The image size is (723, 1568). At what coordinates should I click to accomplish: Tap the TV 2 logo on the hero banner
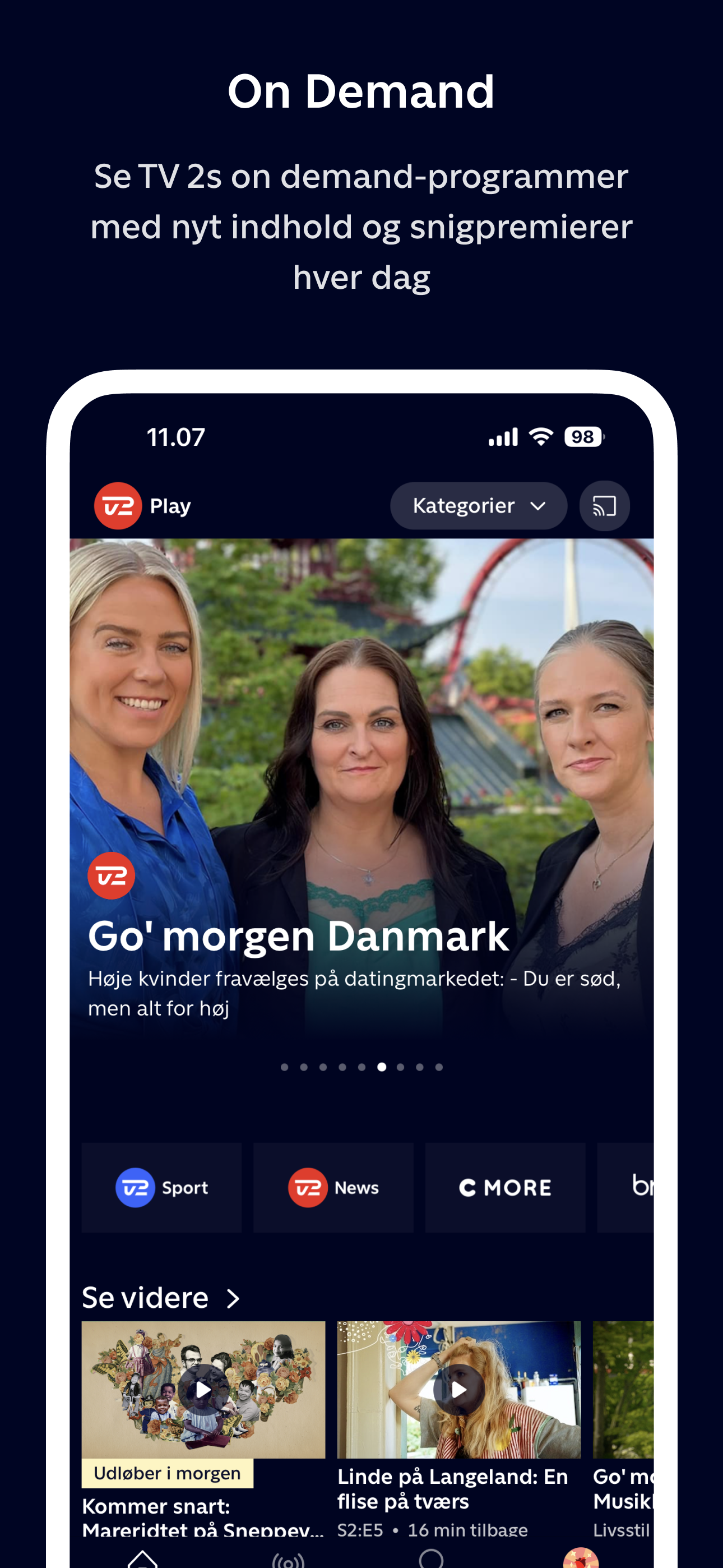111,875
